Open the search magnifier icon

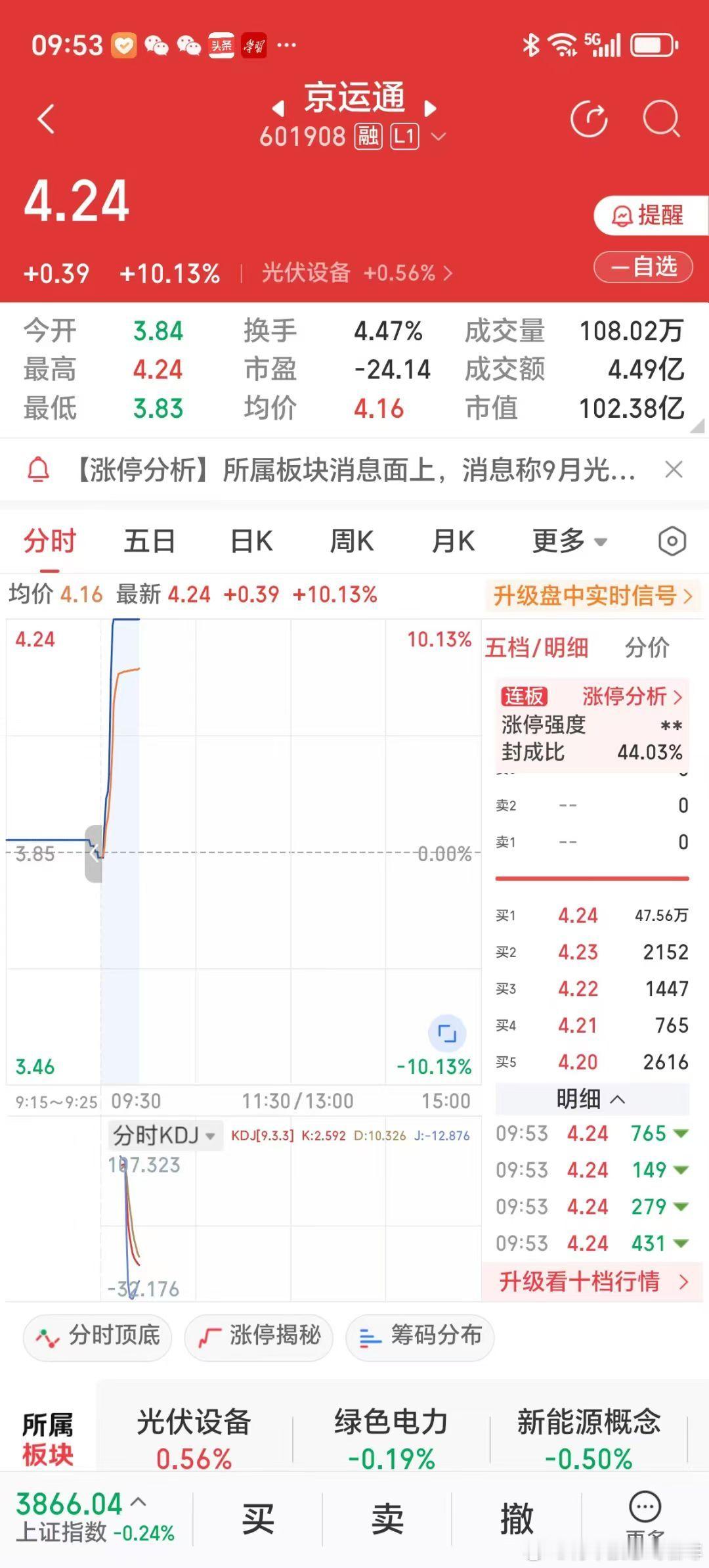tap(660, 119)
